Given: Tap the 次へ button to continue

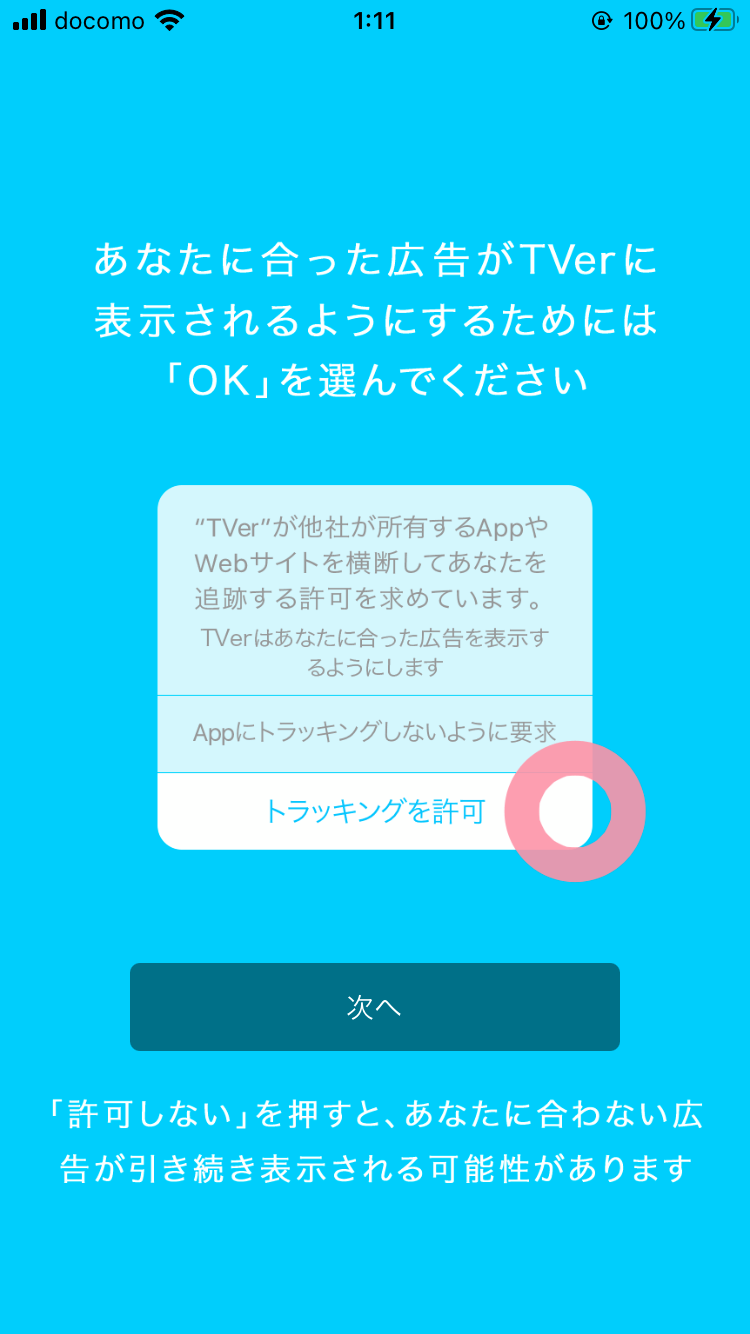Looking at the screenshot, I should pos(374,1006).
